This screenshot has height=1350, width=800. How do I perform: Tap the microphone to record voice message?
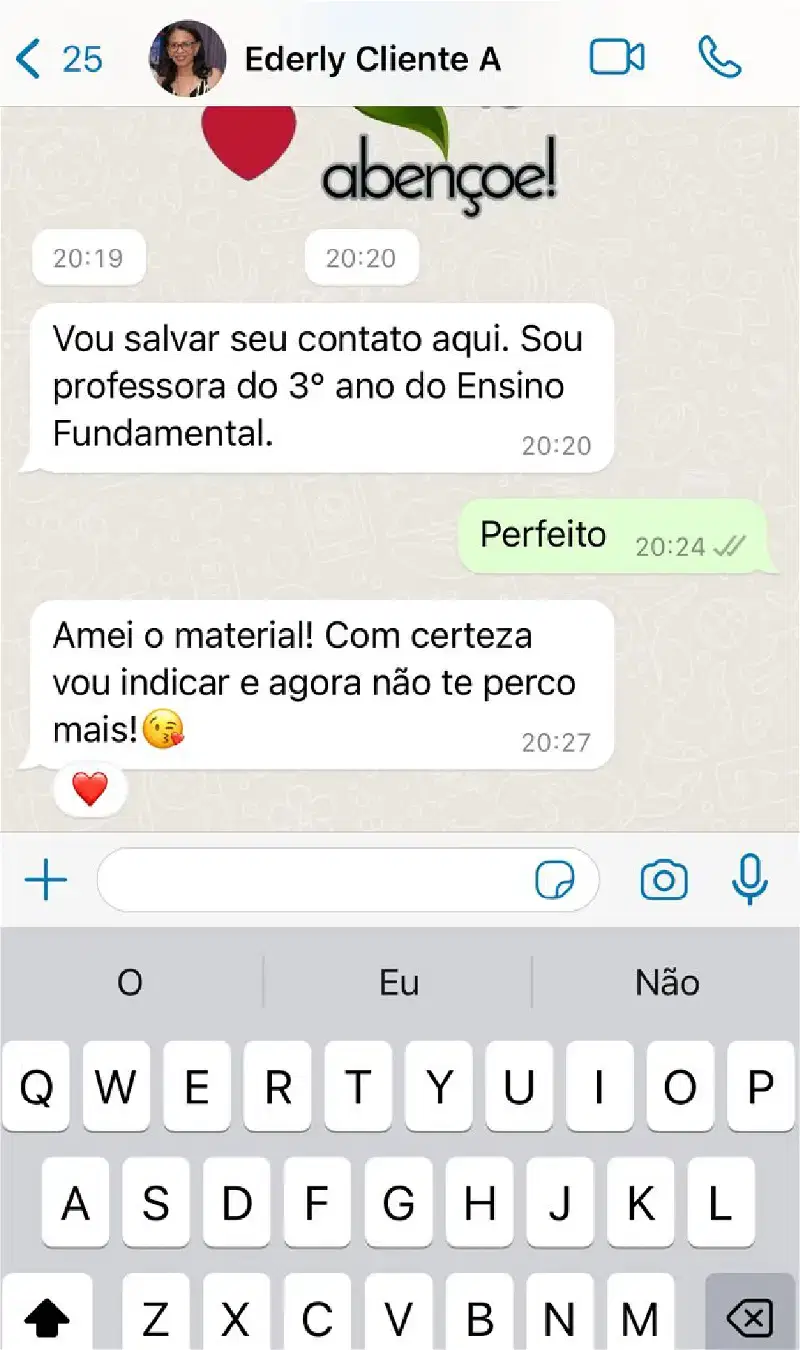pos(749,881)
